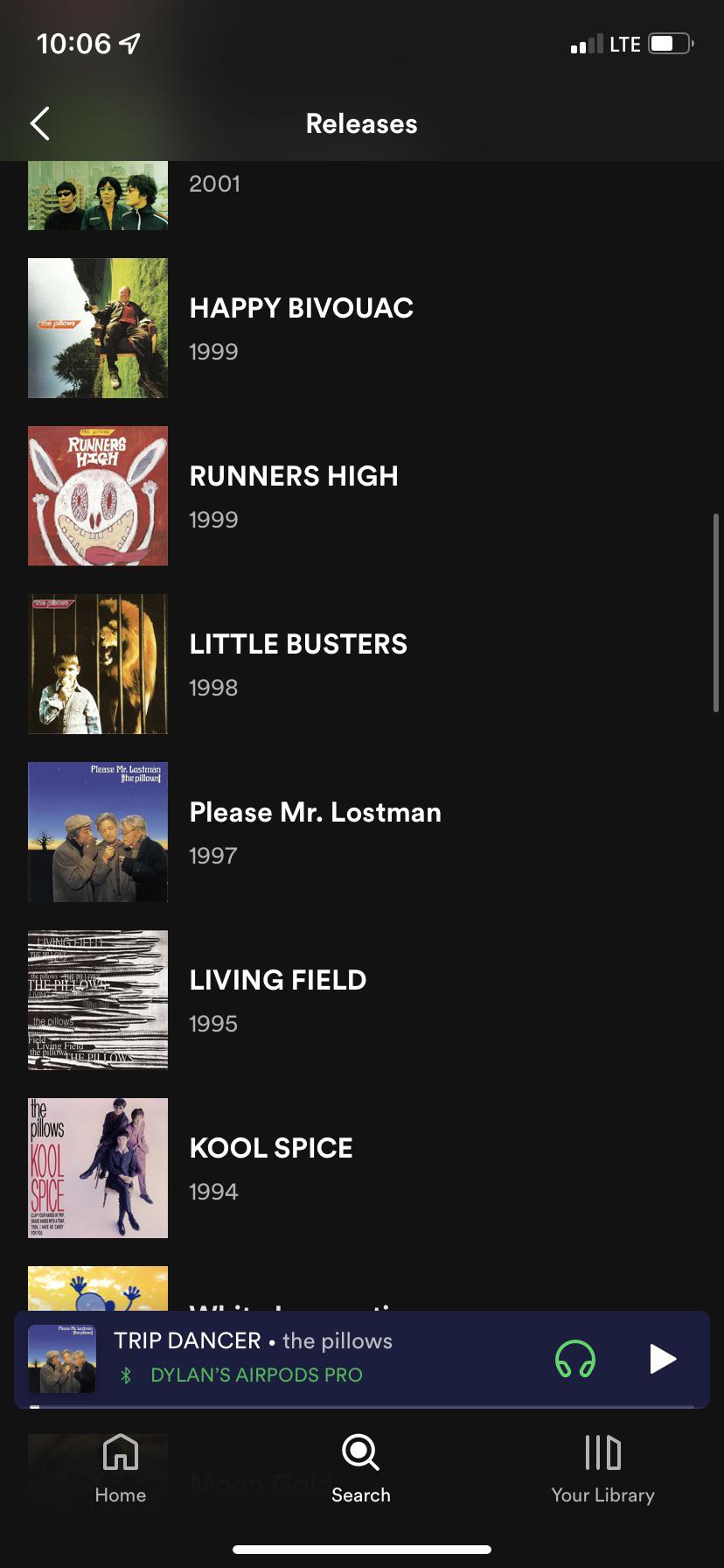Tap the Bluetooth icon next to DYLAN'S AIRPODS PRO
Image resolution: width=724 pixels, height=1568 pixels.
point(125,1375)
